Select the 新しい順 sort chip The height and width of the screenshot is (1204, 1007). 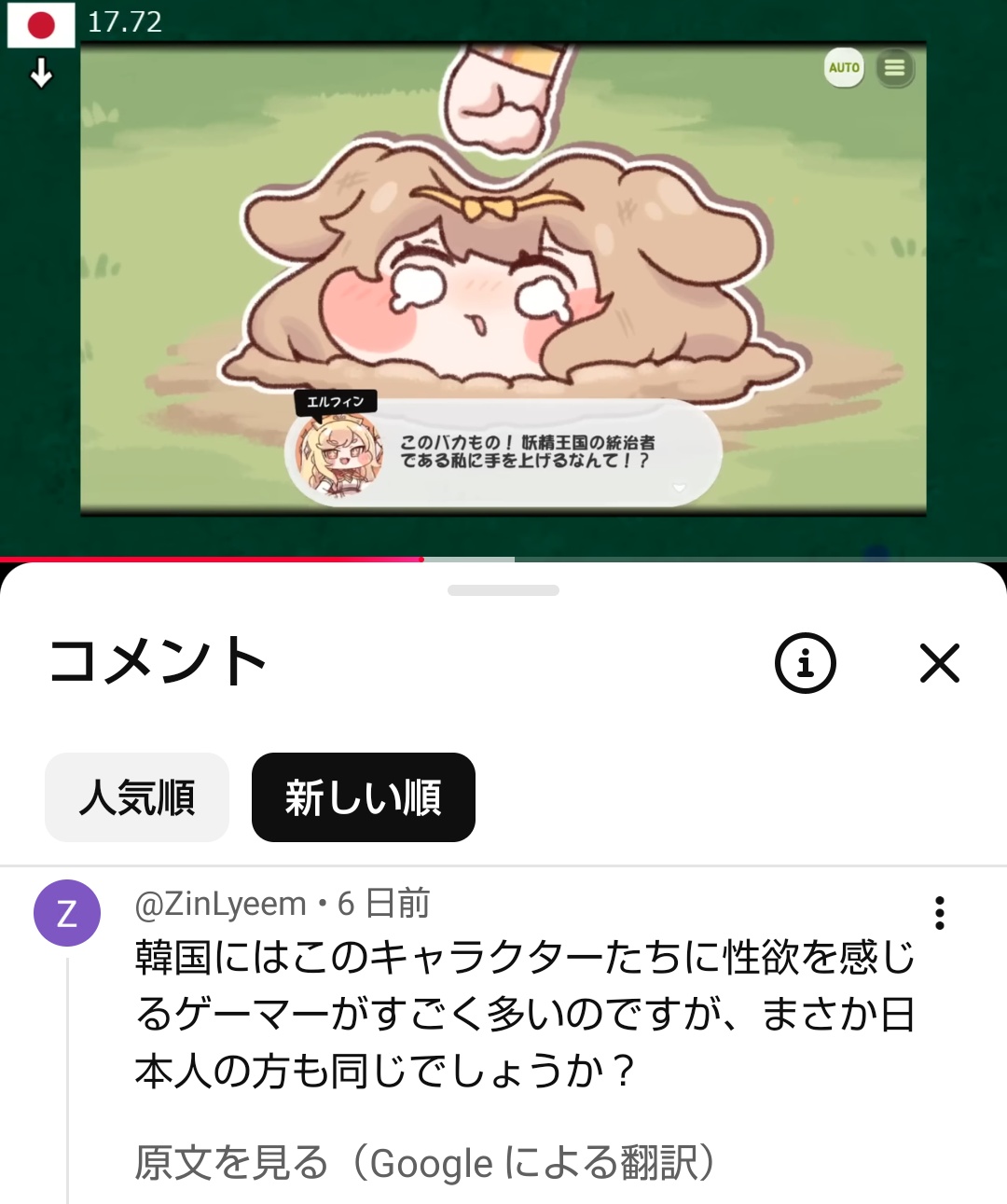tap(363, 797)
